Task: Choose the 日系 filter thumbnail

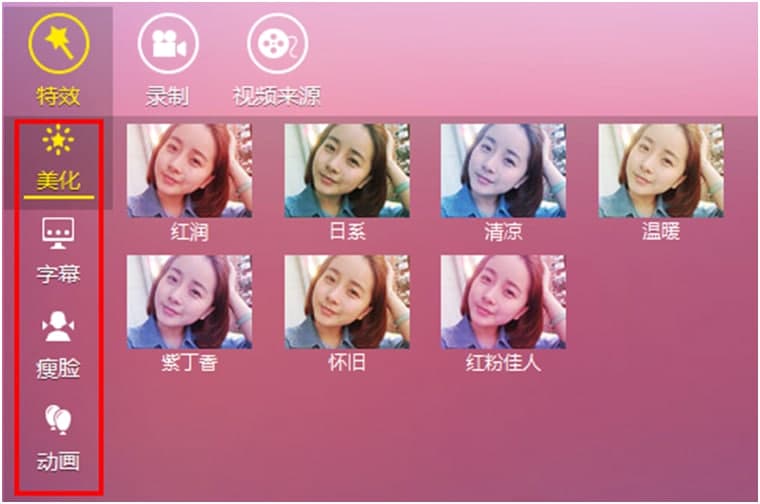Action: tap(346, 171)
